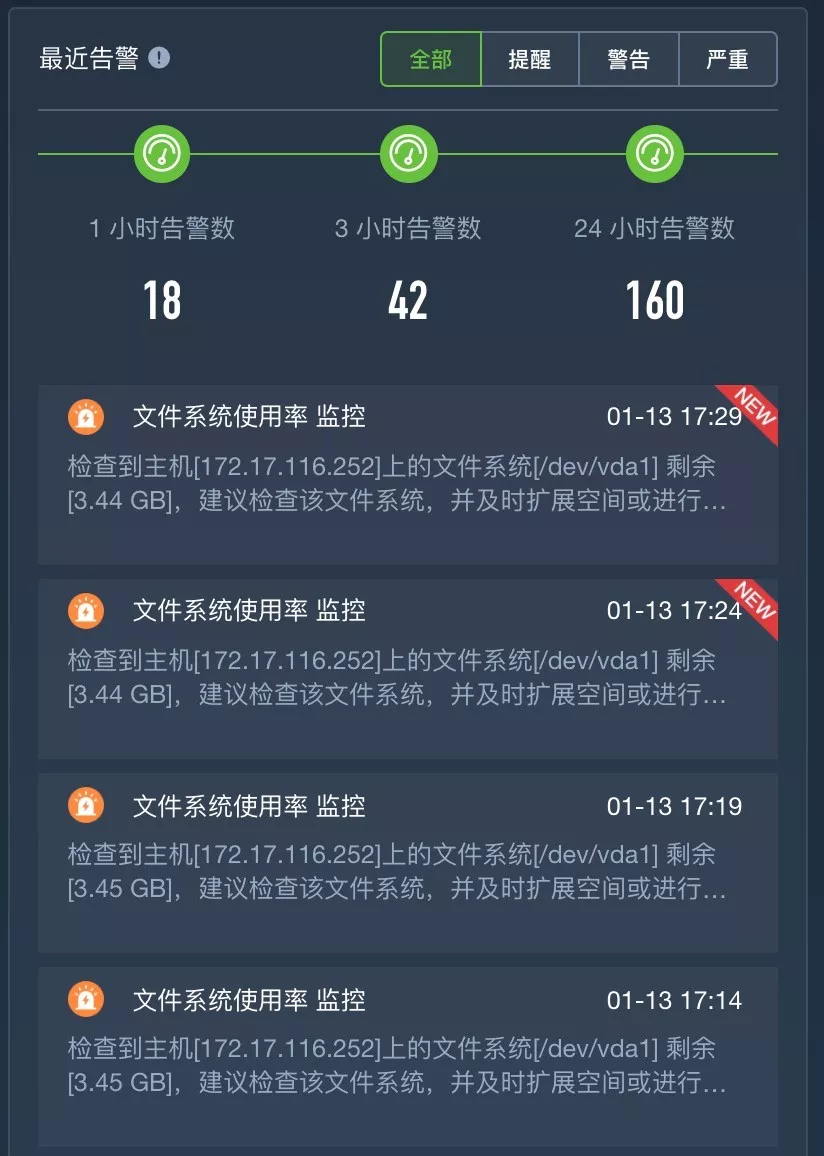View the 01-13 17:14 alert details
824x1156 pixels.
pyautogui.click(x=407, y=1056)
